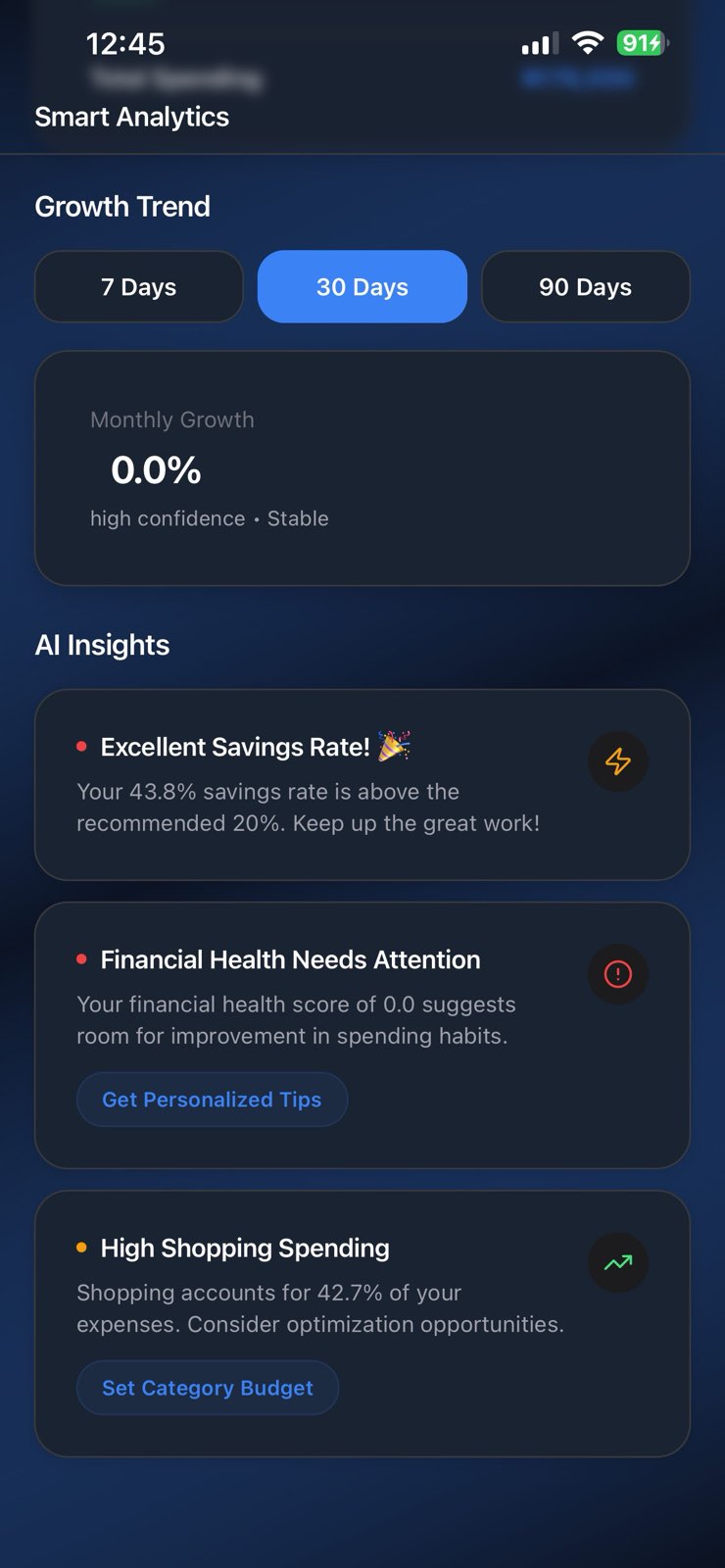Tap the party popper emoji next to savings headline

coord(393,746)
